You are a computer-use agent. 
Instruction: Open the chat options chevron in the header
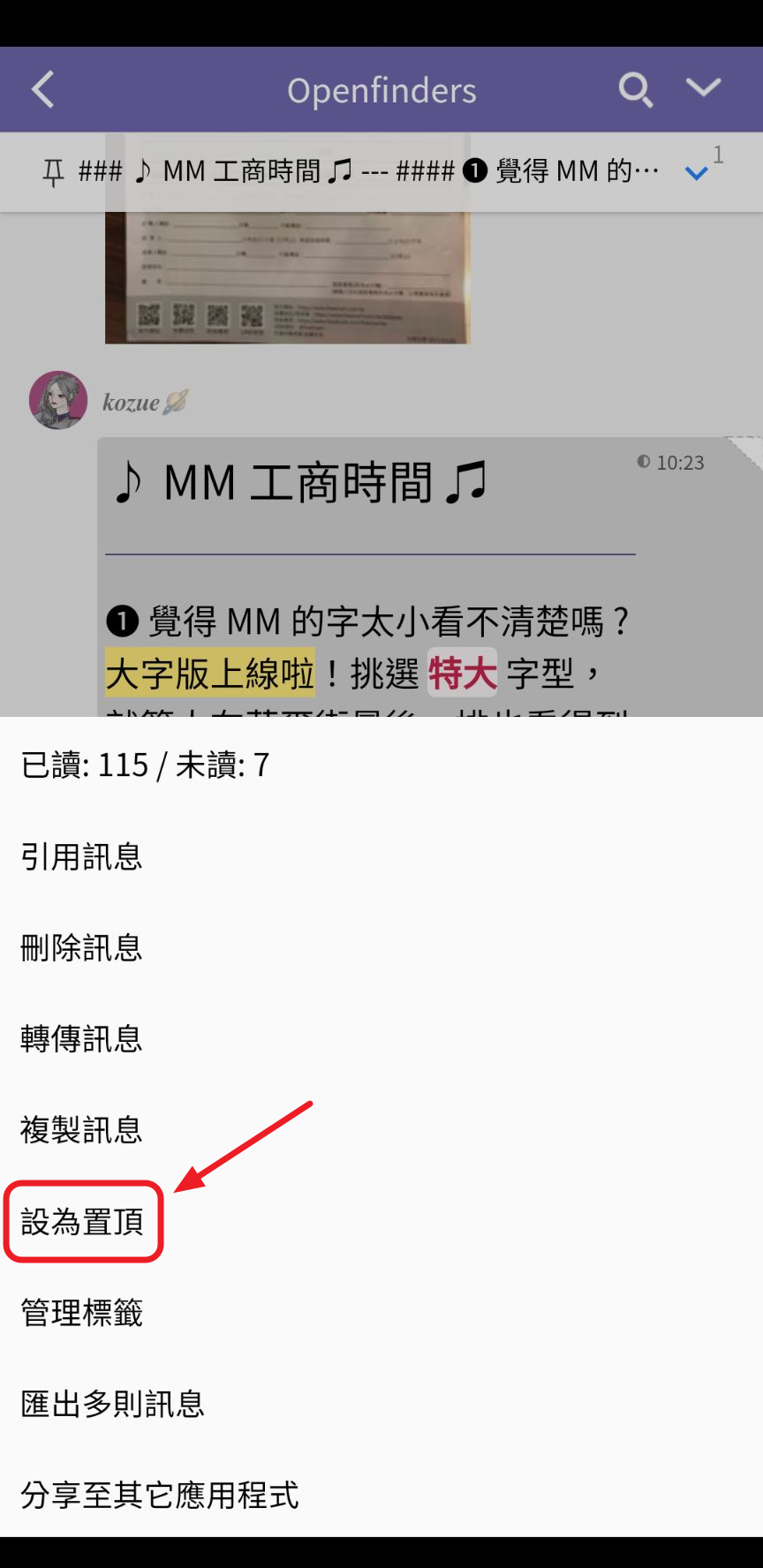704,88
